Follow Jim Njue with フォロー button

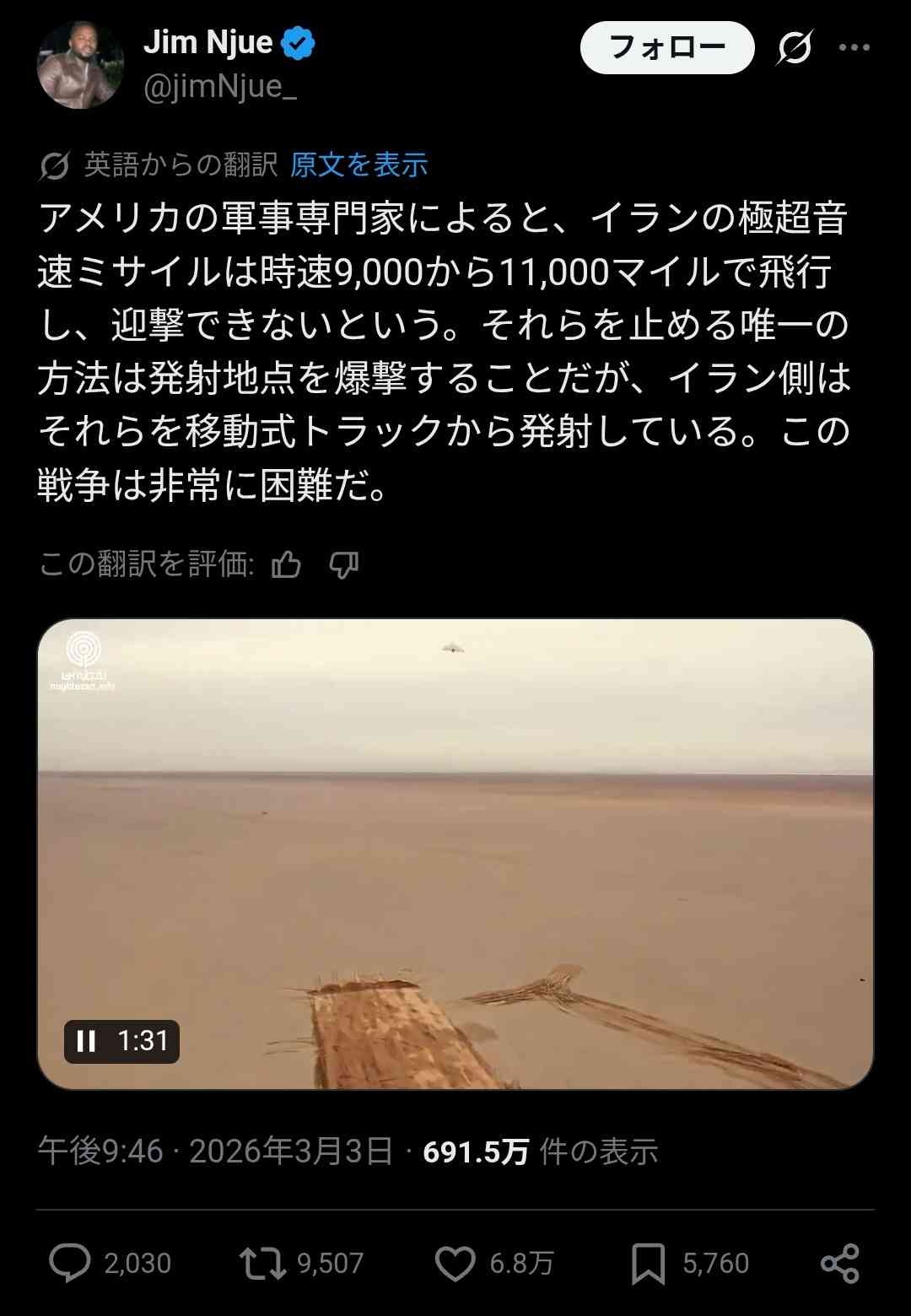coord(666,47)
